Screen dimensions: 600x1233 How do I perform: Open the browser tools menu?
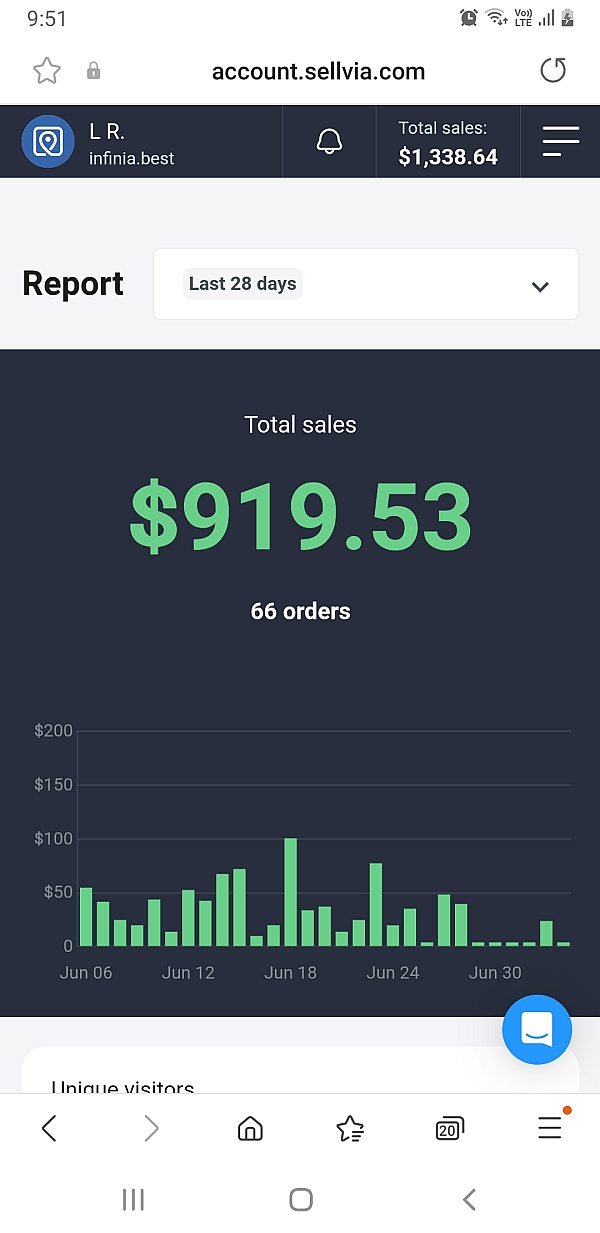[x=550, y=1129]
